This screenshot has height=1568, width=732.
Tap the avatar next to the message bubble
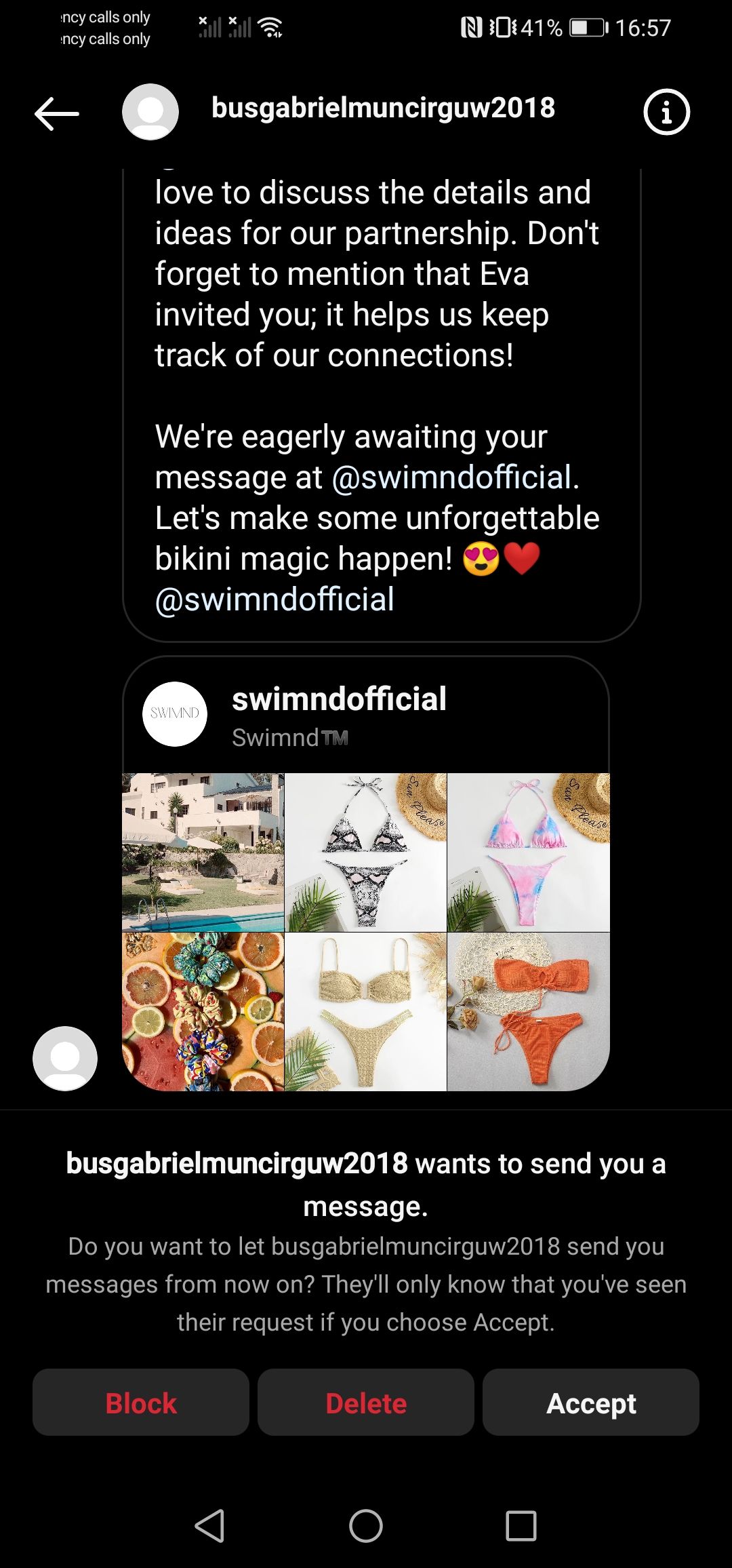click(64, 1058)
